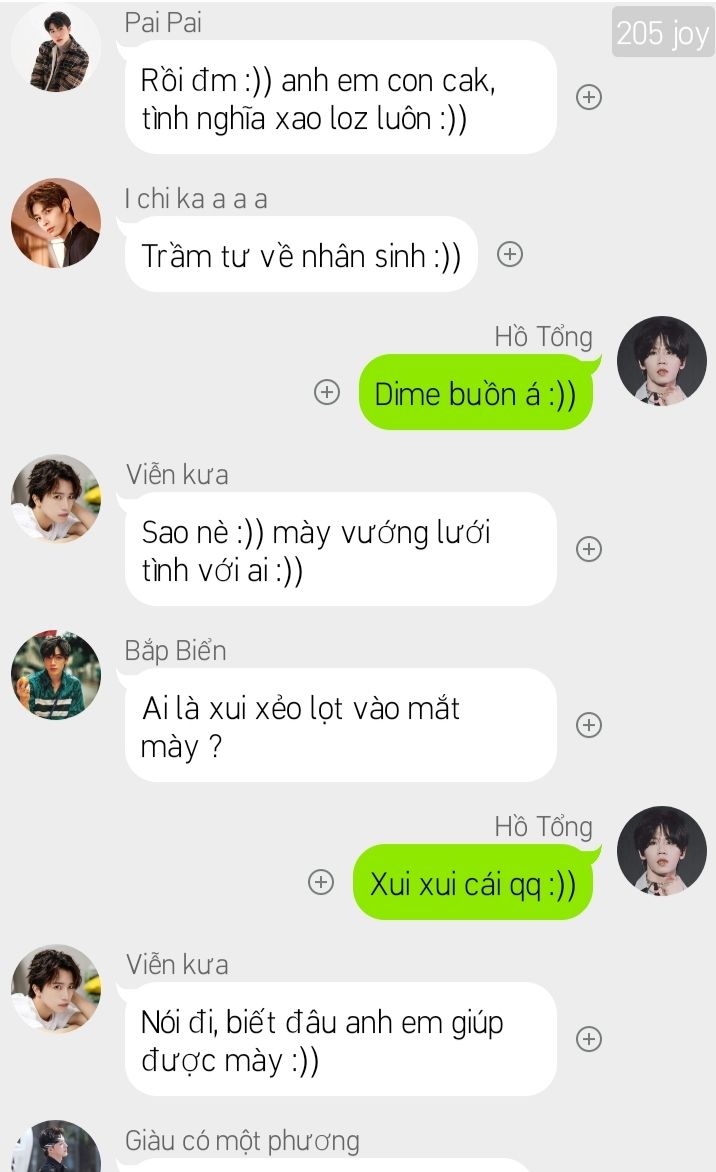Tap the plus beside Bắp Biển's message
This screenshot has width=716, height=1172.
coord(590,725)
